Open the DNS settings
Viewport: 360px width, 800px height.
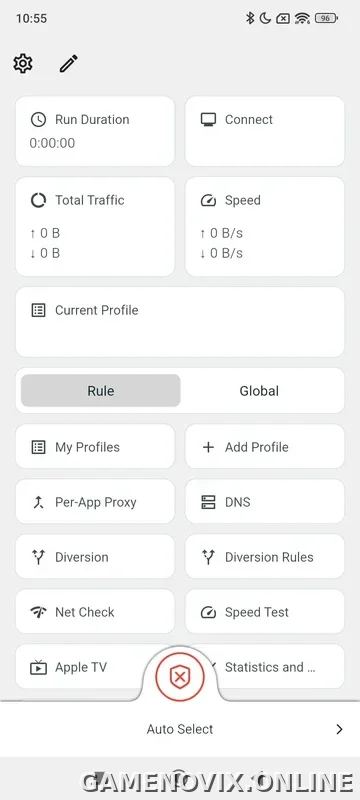click(x=265, y=502)
